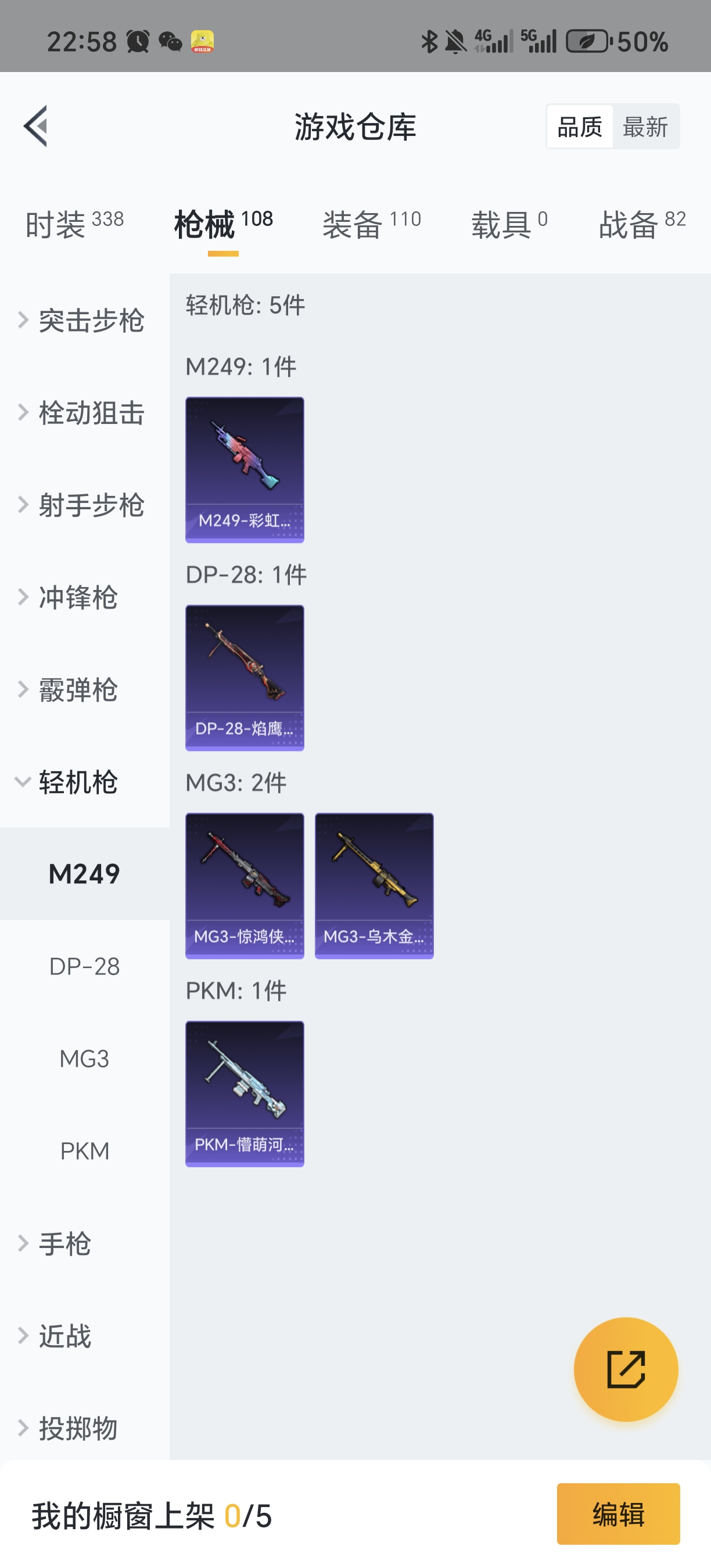Open the 载具 tab

click(509, 224)
